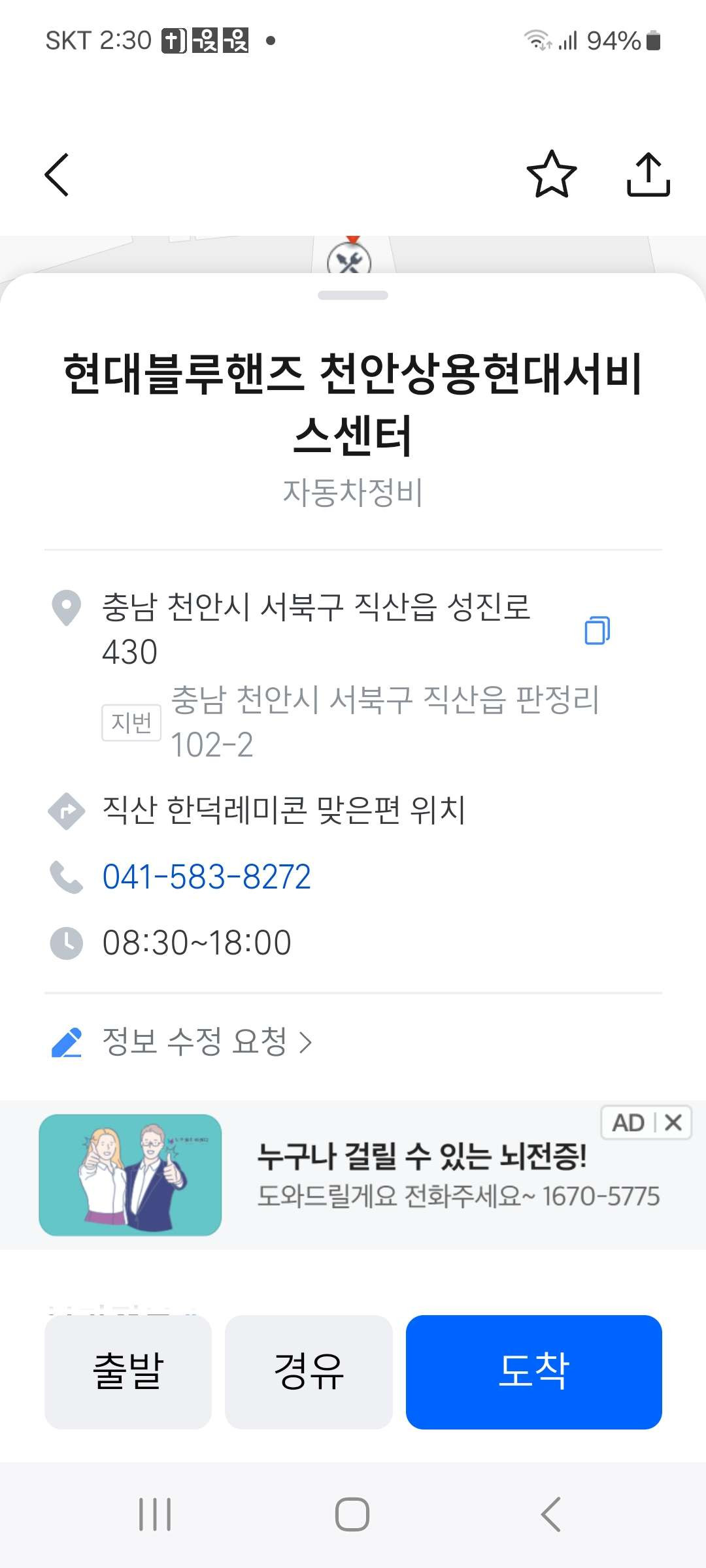This screenshot has height=1568, width=706.
Task: Close the AD banner
Action: (x=673, y=1123)
